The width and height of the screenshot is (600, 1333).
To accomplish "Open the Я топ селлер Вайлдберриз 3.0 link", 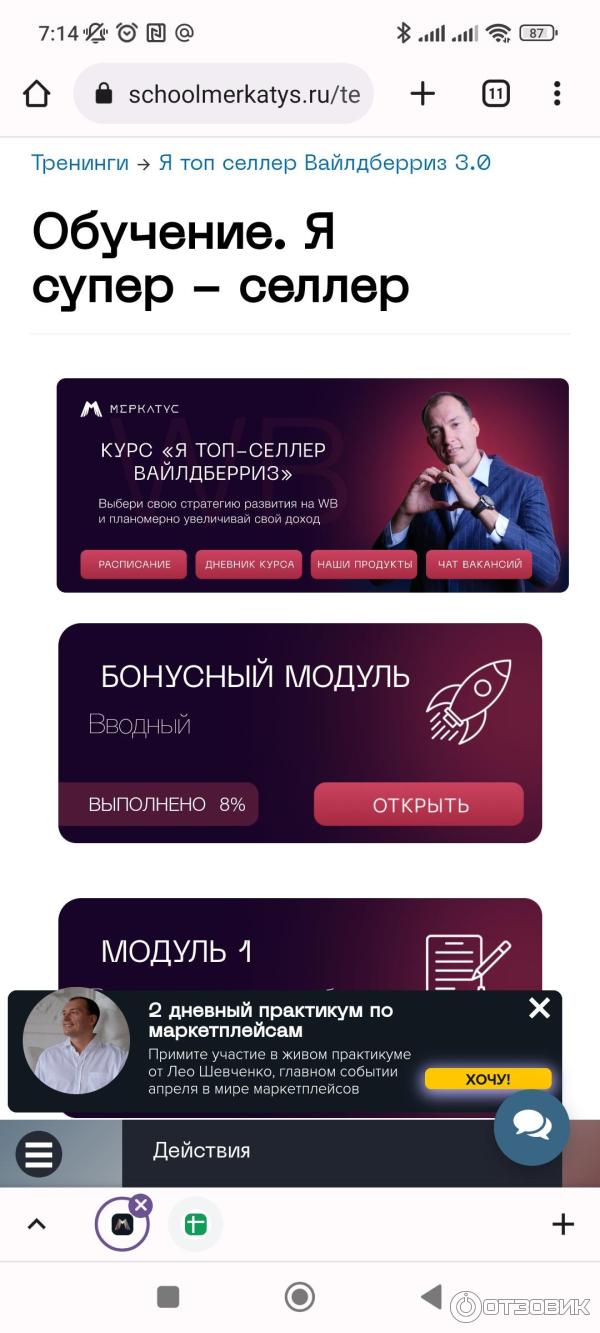I will [x=324, y=163].
